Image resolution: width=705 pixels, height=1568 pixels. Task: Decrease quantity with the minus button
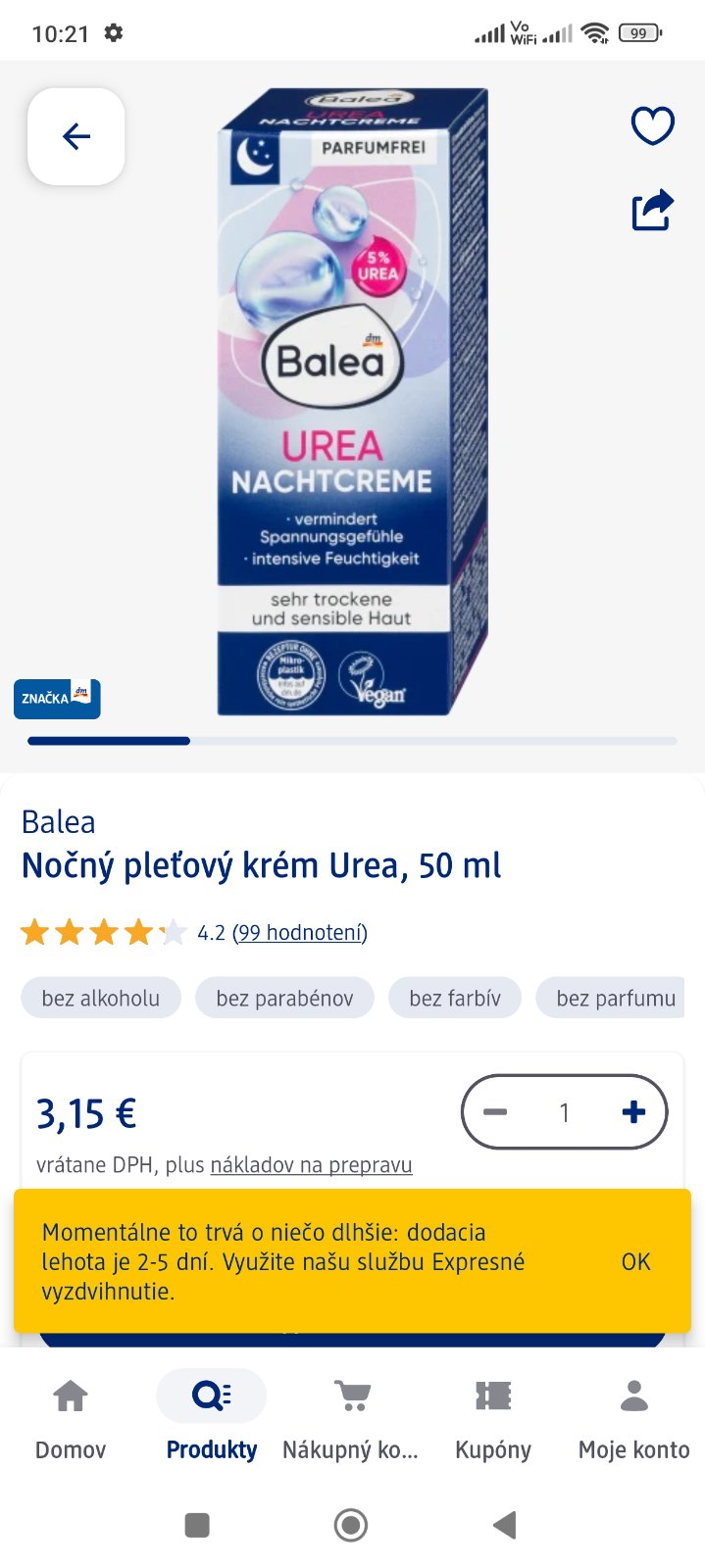pos(495,1112)
